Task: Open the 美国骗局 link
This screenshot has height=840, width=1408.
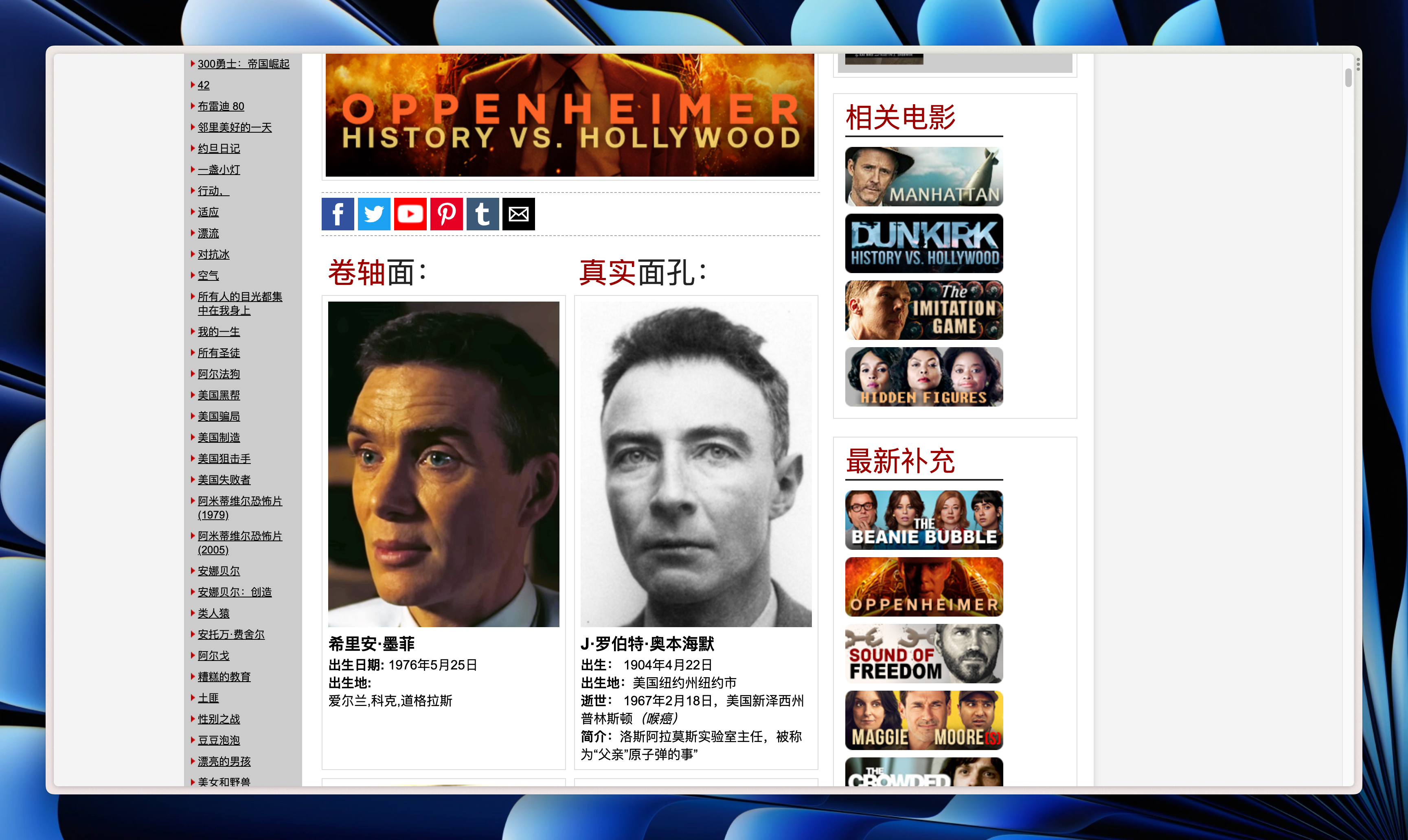Action: click(x=219, y=417)
